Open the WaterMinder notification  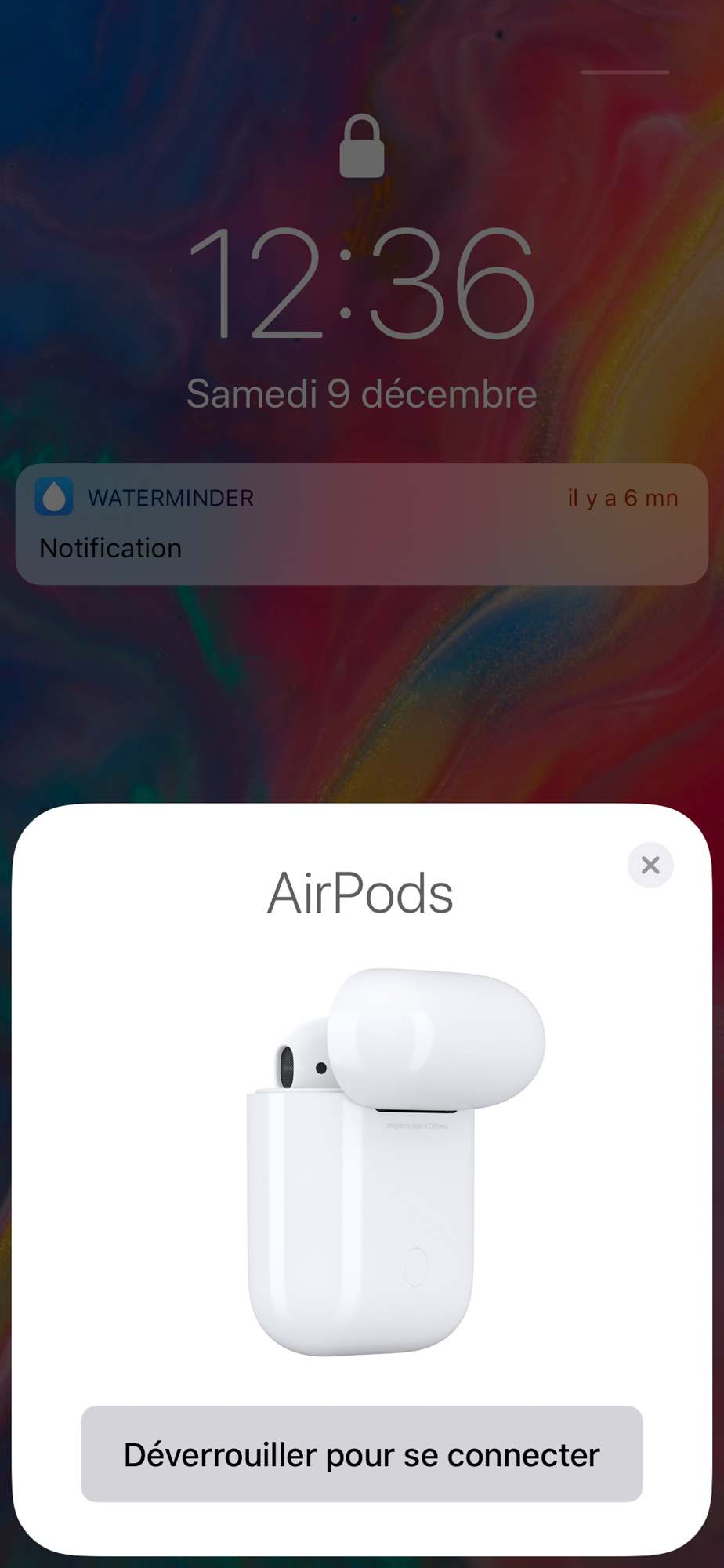click(361, 524)
